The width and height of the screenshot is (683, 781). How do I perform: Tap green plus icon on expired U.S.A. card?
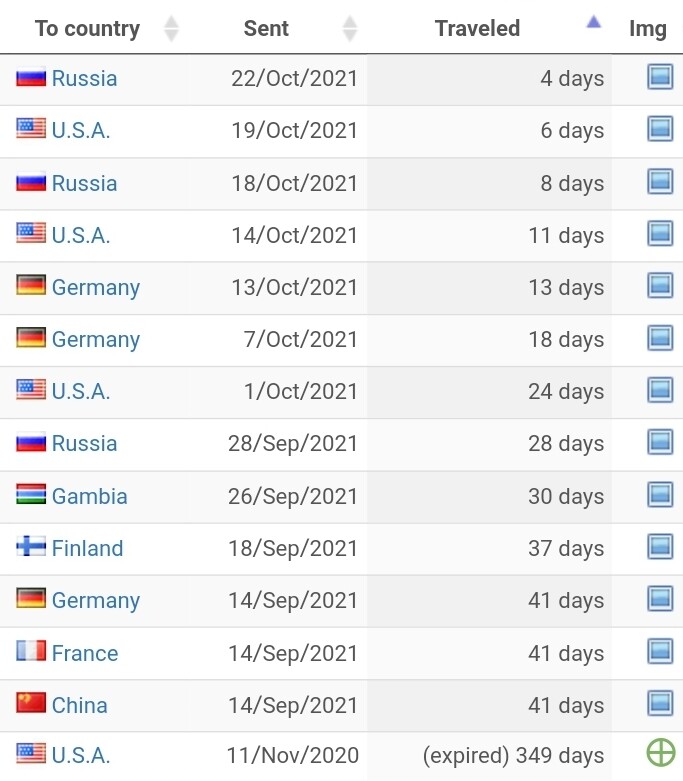(x=660, y=753)
